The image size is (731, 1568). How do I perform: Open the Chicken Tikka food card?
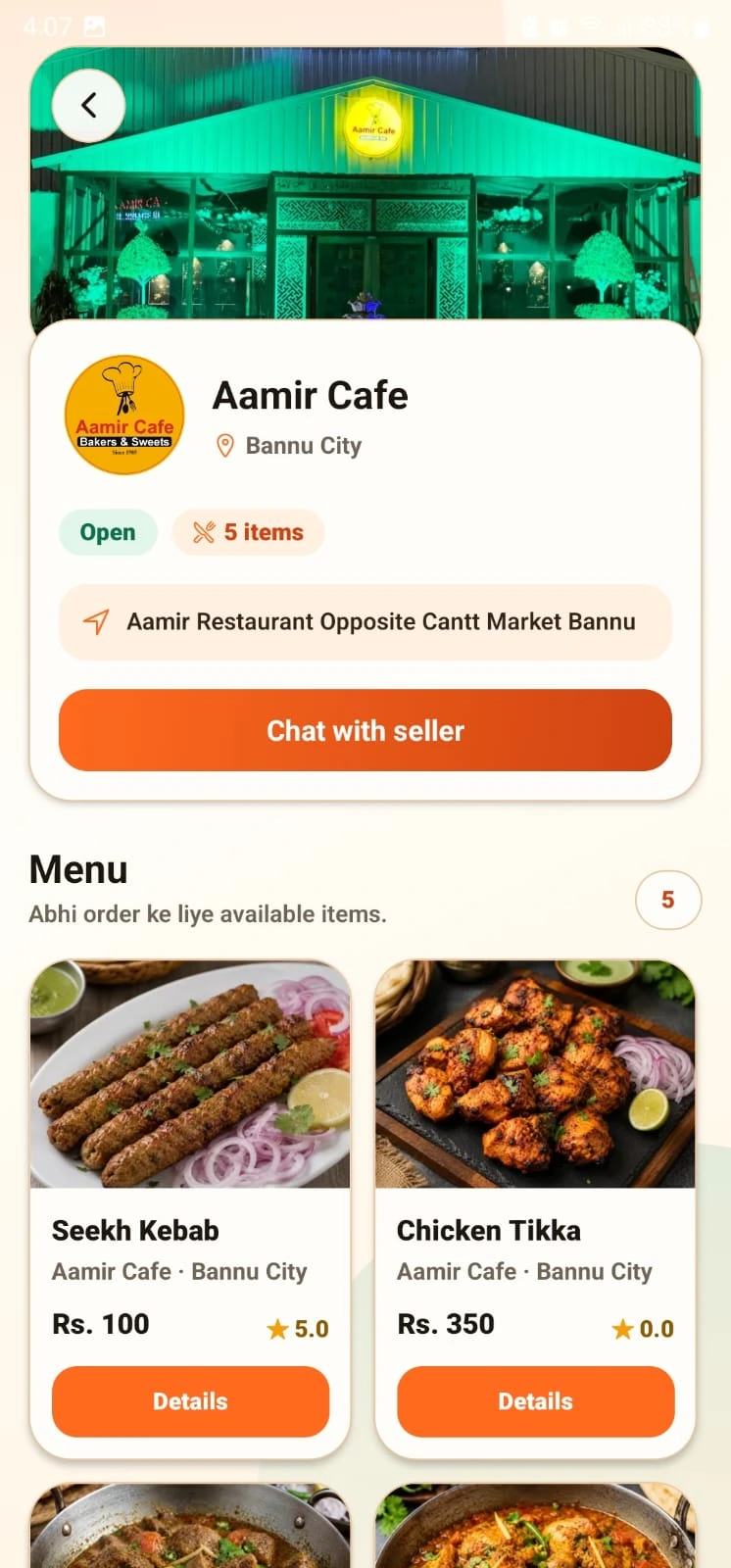[536, 1209]
